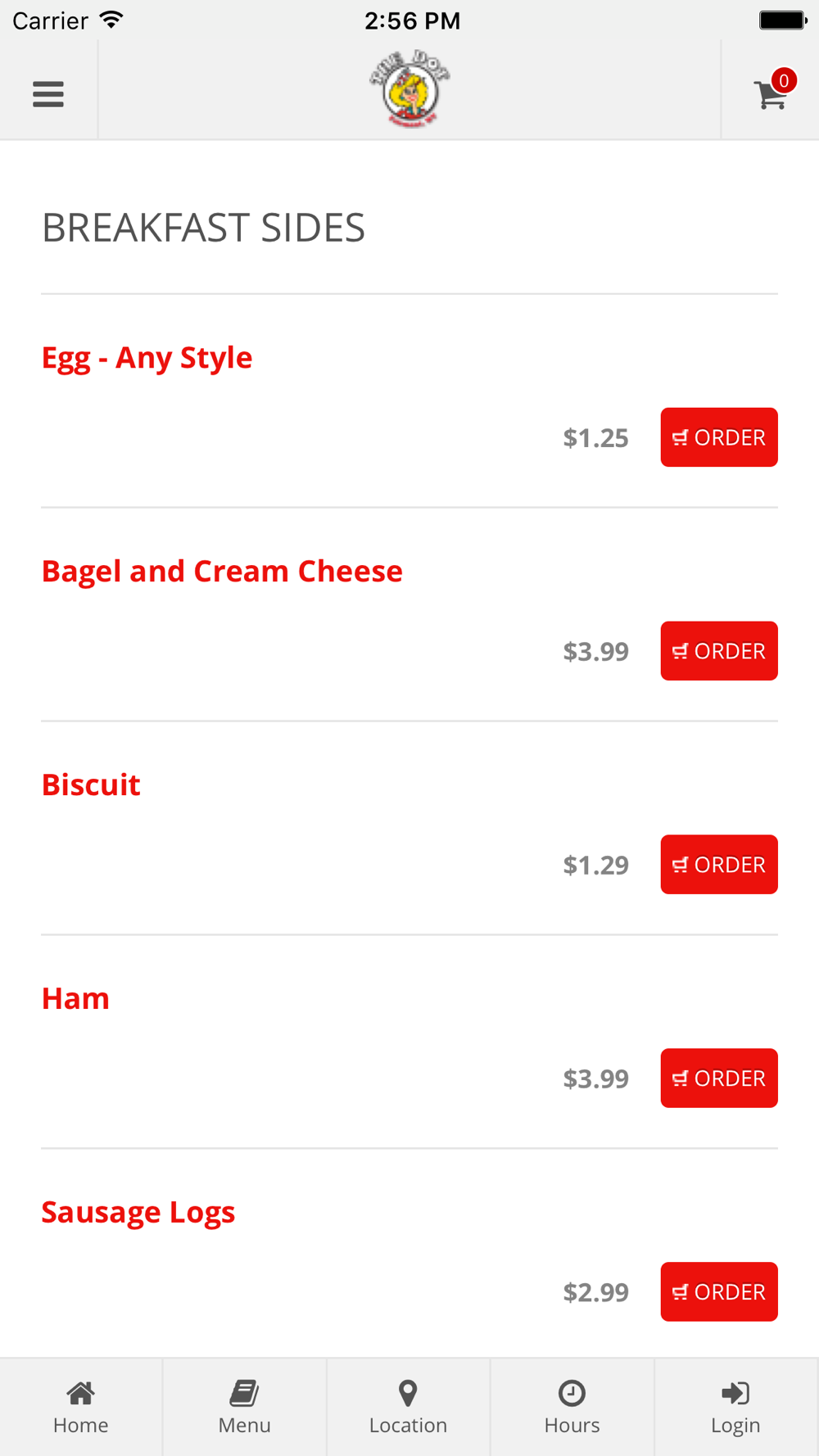Open Bagel and Cream Cheese item details
Viewport: 819px width, 1456px height.
(x=222, y=572)
